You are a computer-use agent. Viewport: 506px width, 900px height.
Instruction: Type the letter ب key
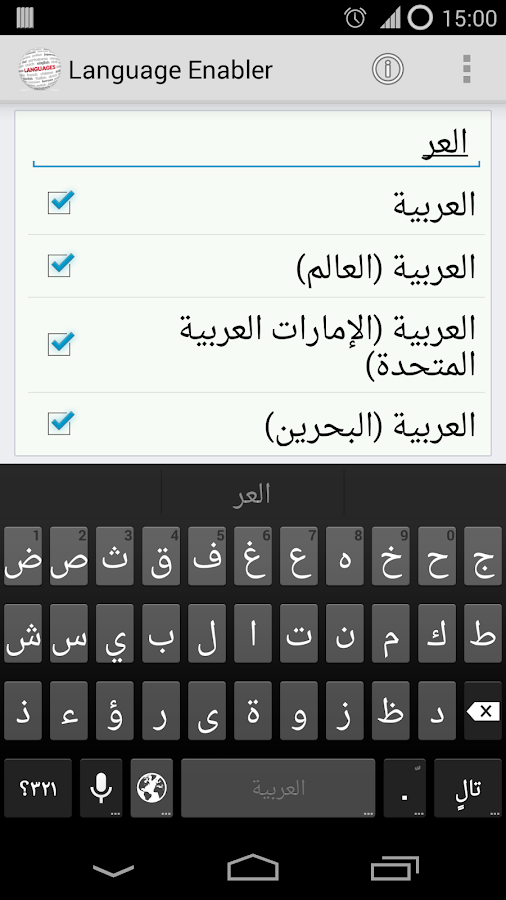point(161,633)
